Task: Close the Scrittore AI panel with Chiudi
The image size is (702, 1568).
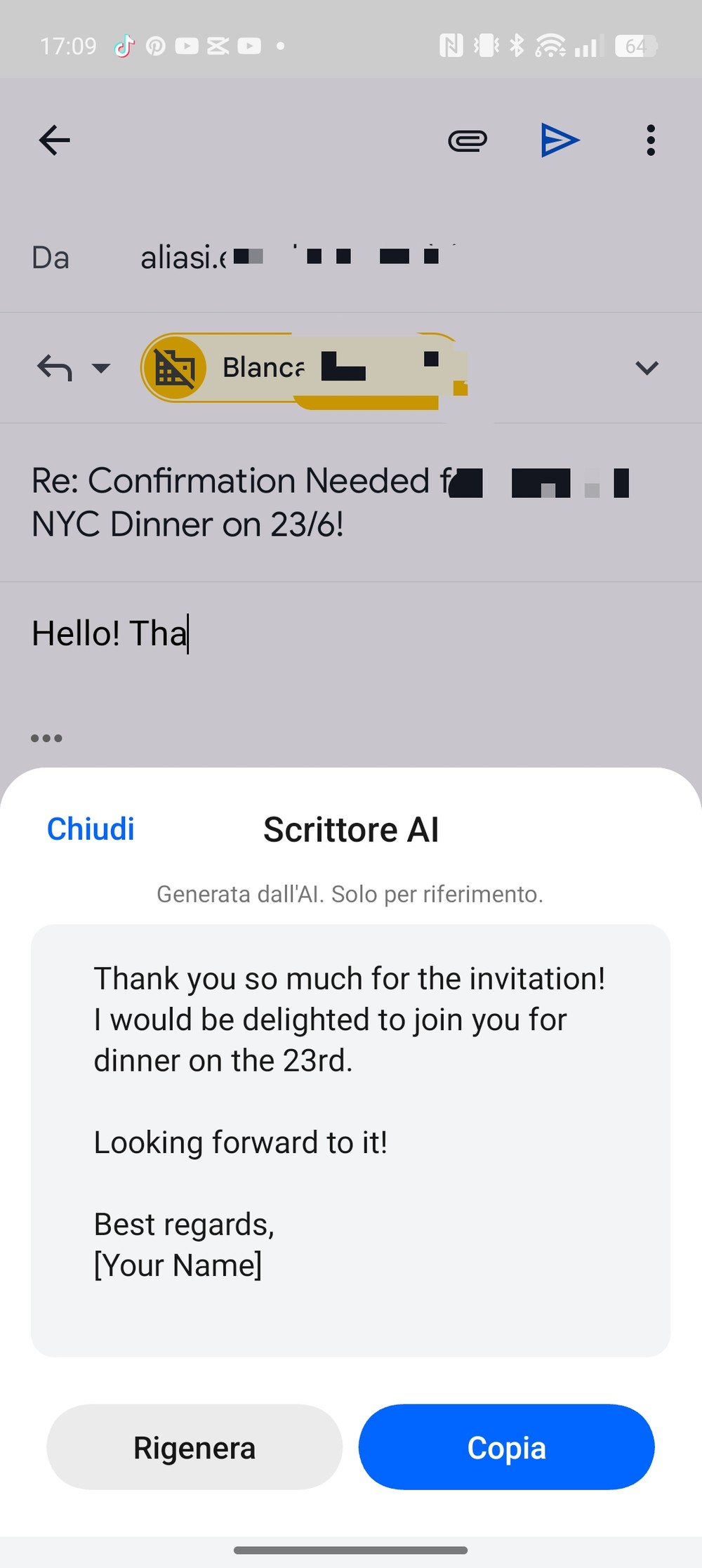Action: [x=91, y=829]
